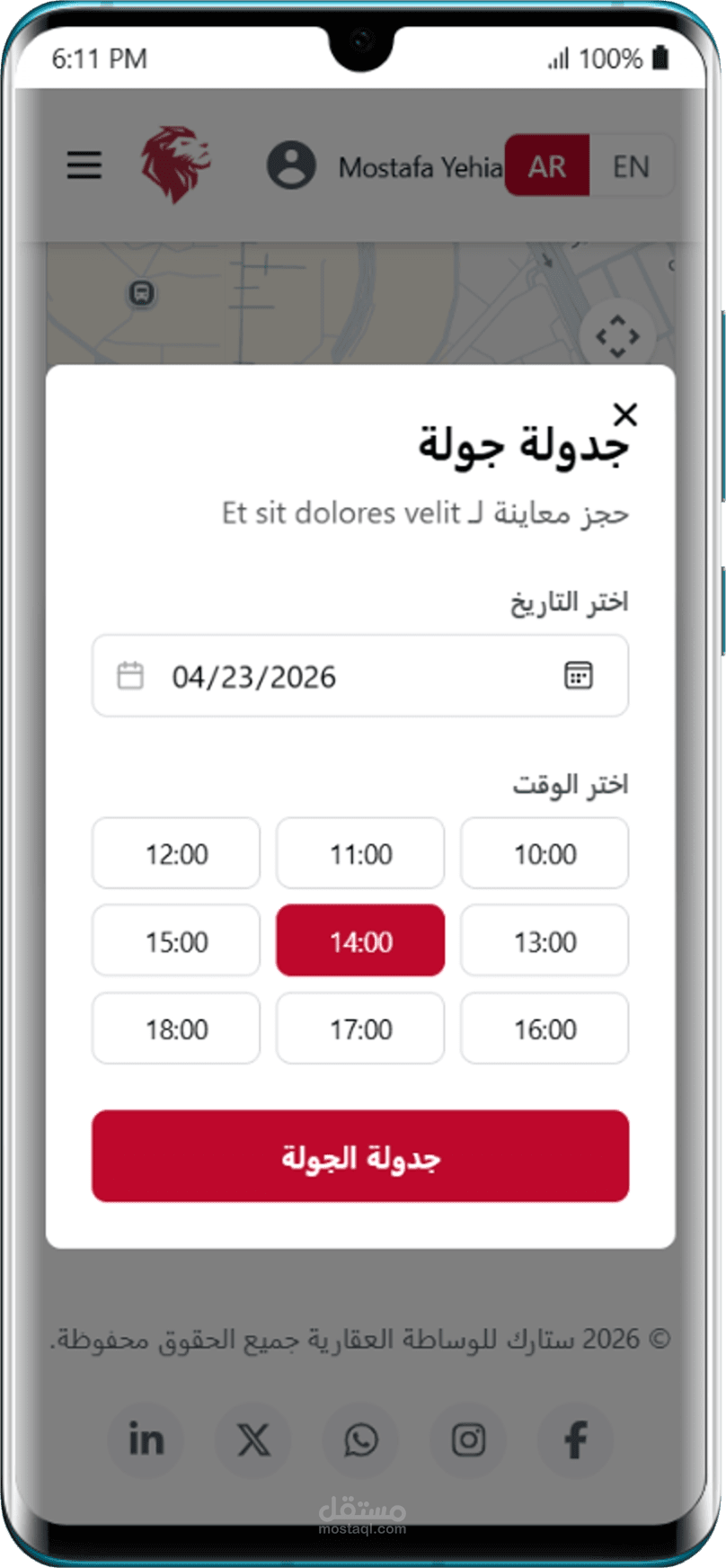Confirm with the red جدولة الجولة button
The width and height of the screenshot is (726, 1568).
pyautogui.click(x=360, y=1156)
